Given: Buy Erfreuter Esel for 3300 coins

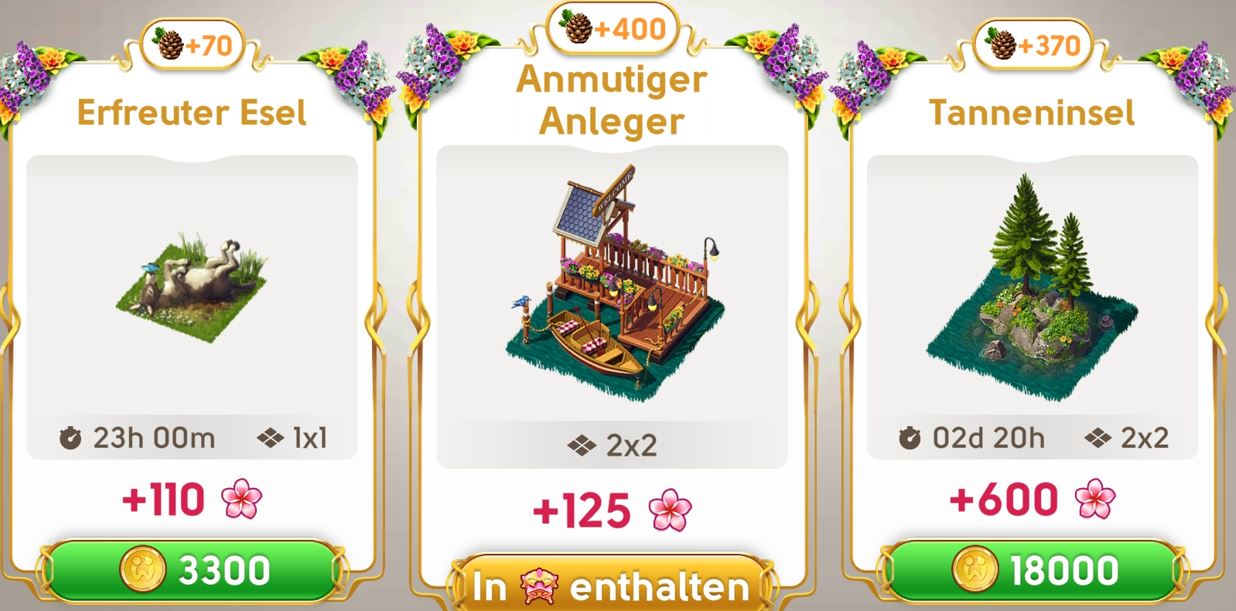Looking at the screenshot, I should (191, 571).
